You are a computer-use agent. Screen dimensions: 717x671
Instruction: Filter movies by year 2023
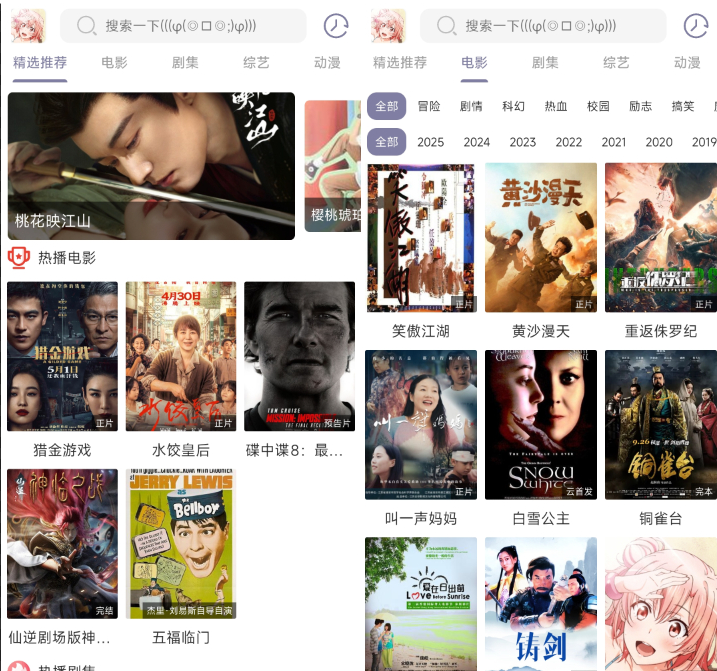pyautogui.click(x=523, y=142)
